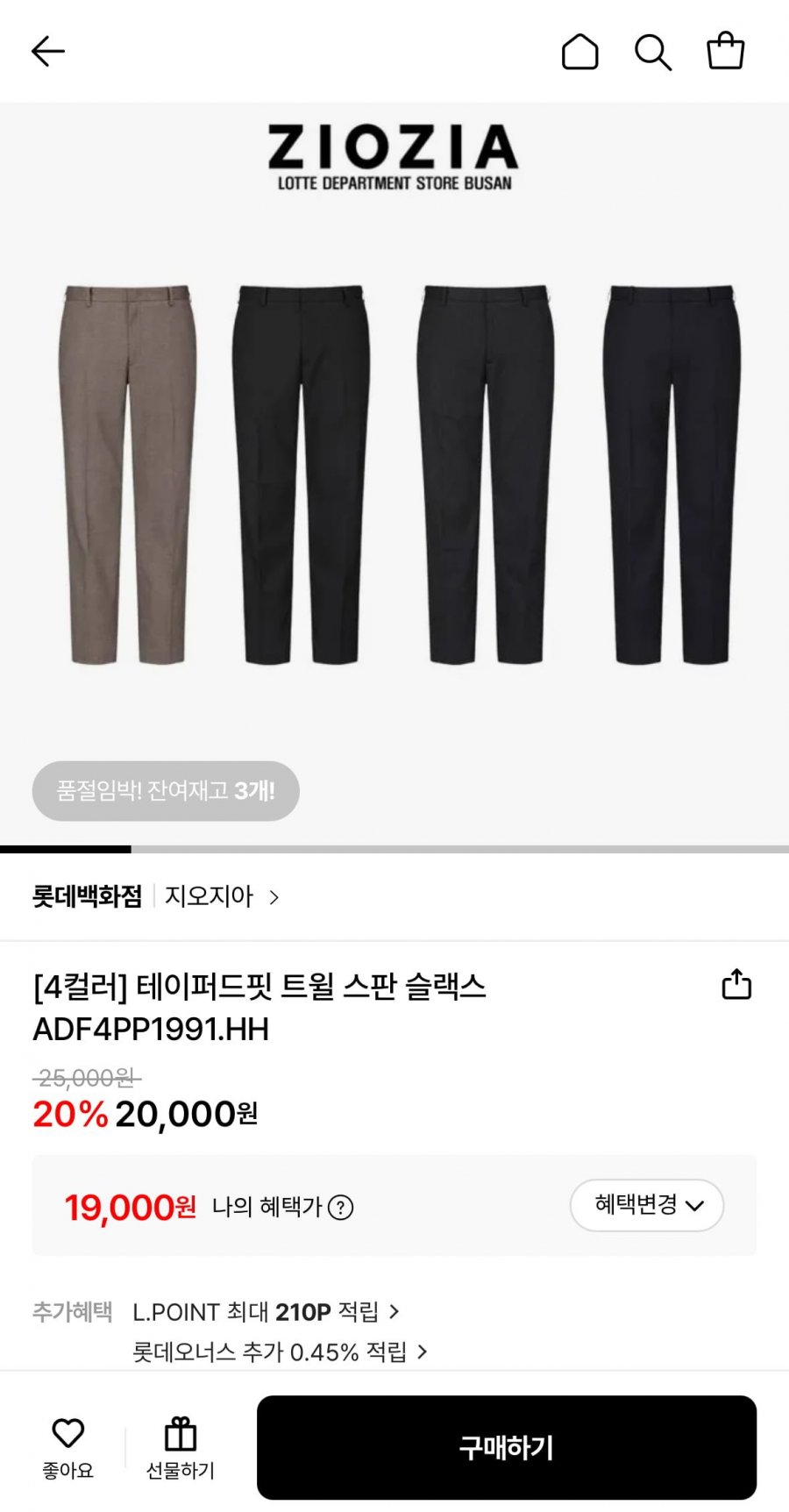The image size is (789, 1512).
Task: Tap the 구매하기 purchase button
Action: tap(506, 1447)
